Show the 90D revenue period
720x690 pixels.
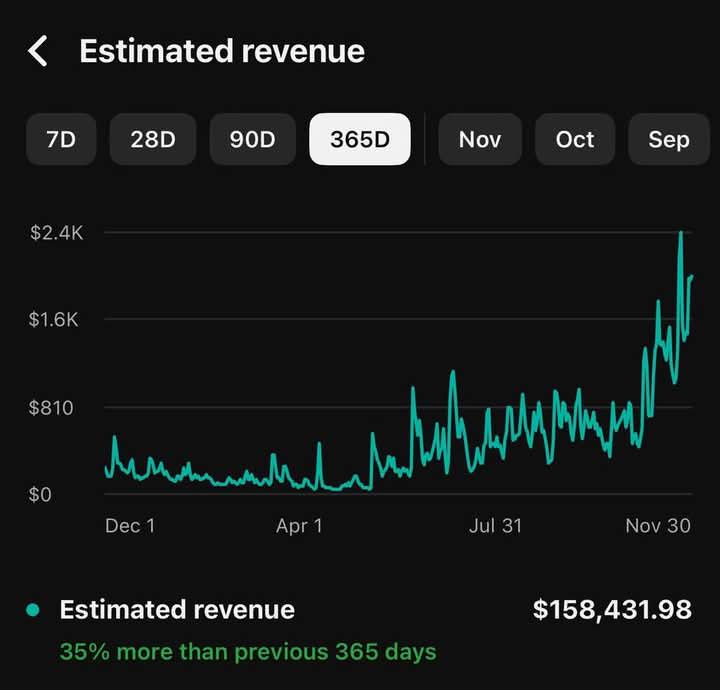[x=253, y=139]
